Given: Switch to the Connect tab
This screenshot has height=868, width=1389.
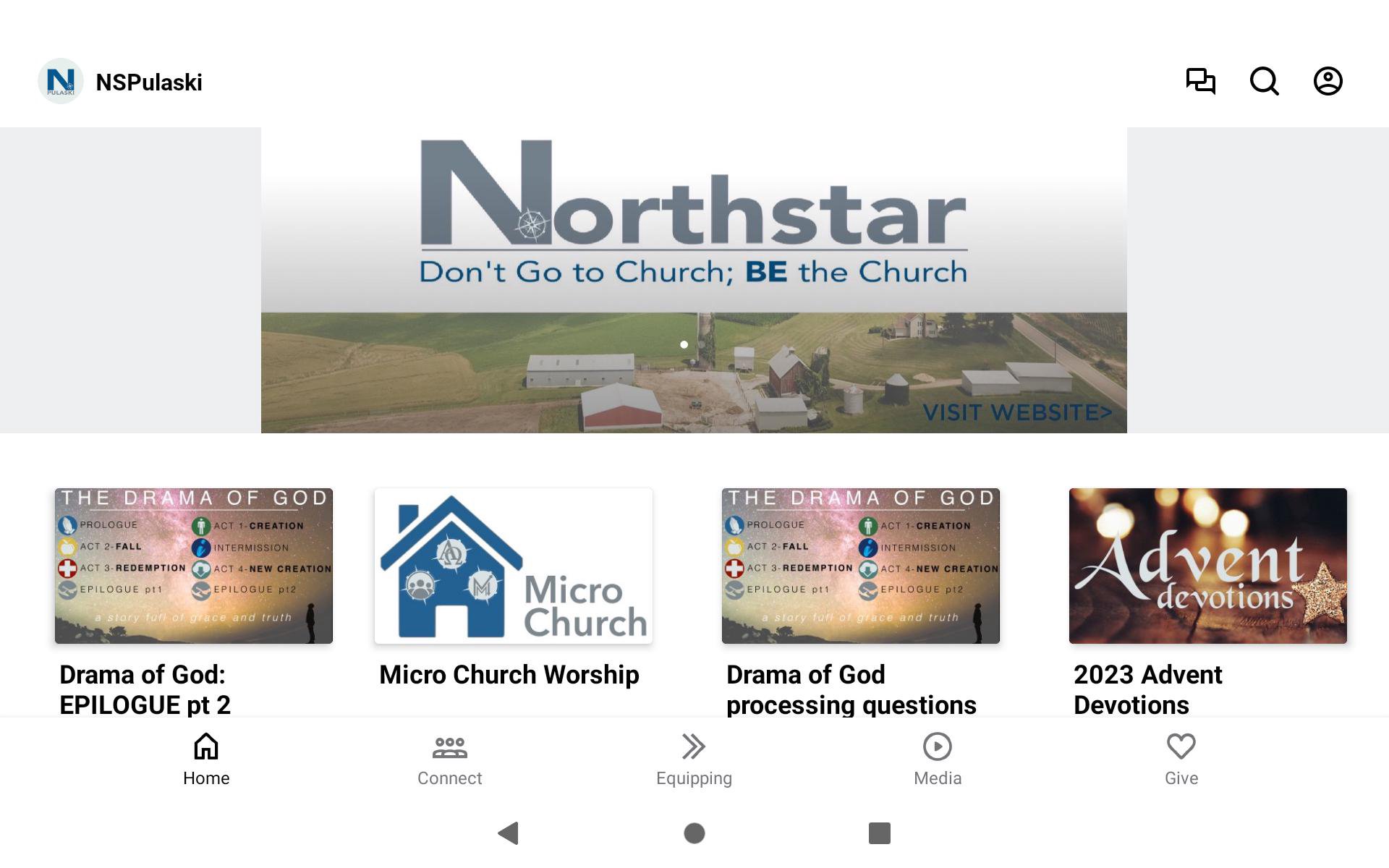Looking at the screenshot, I should 449,759.
